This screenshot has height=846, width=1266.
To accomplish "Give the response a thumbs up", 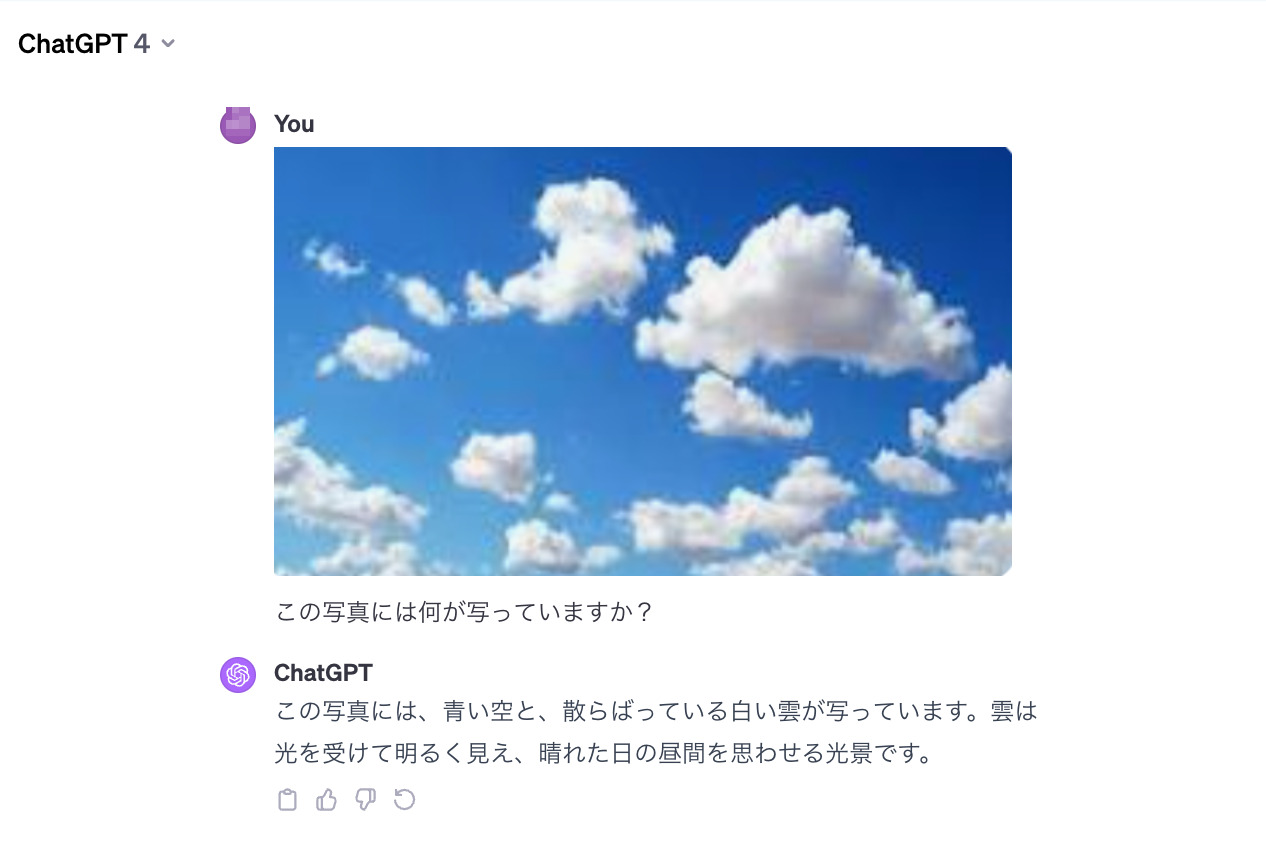I will pos(326,800).
